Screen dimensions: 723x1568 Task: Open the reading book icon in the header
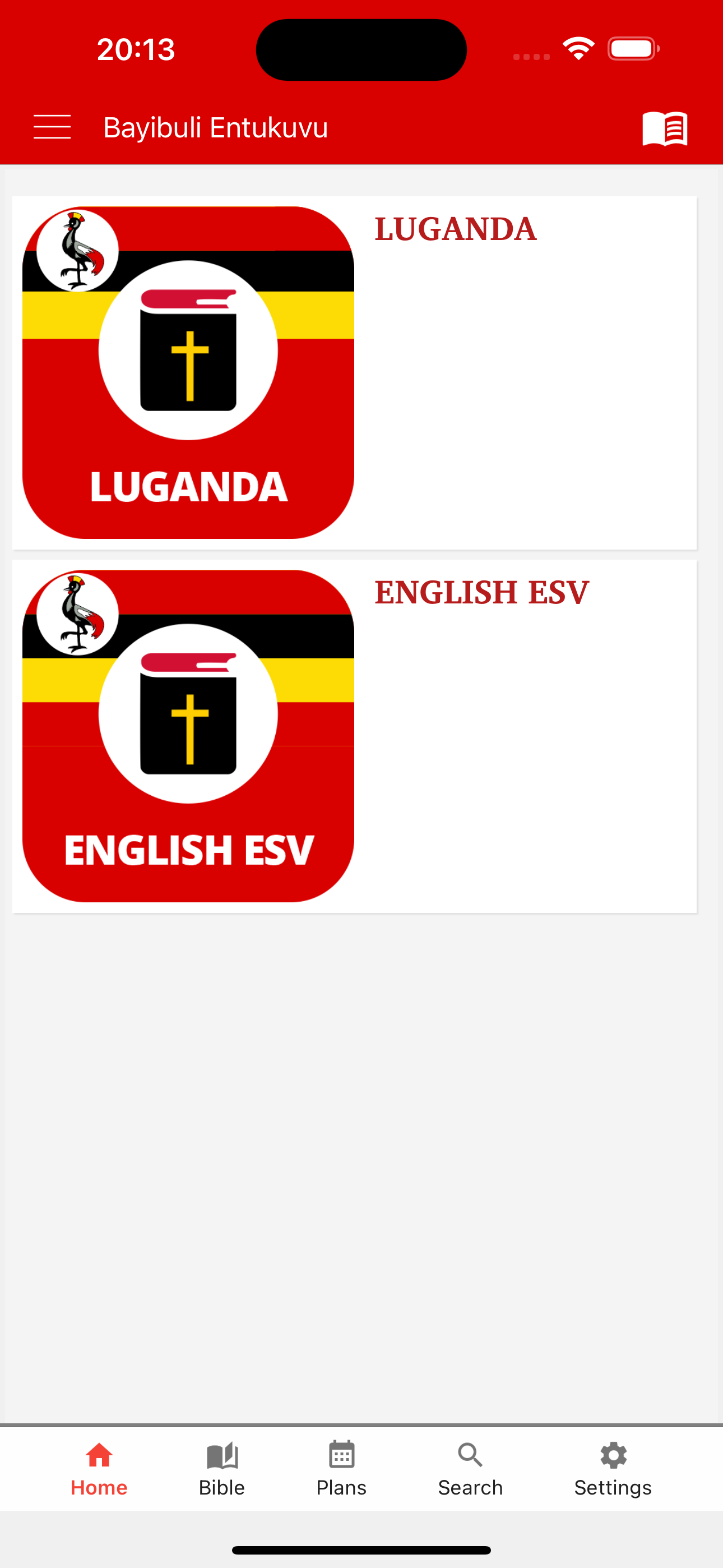coord(665,127)
